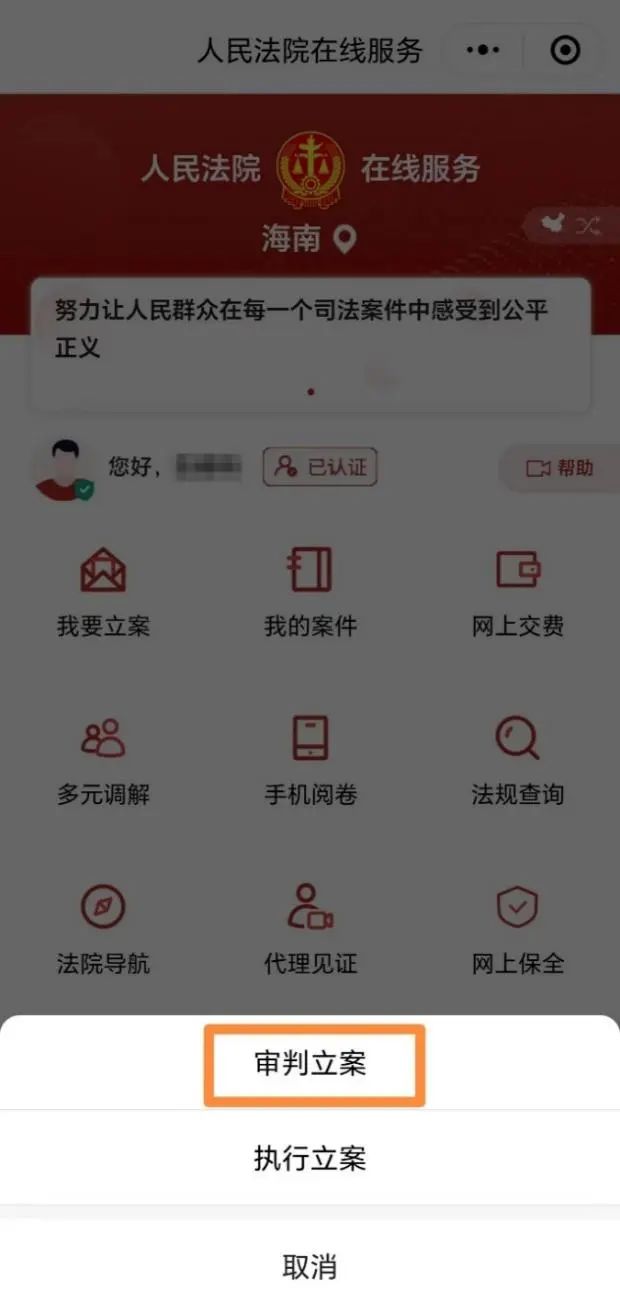Open the mini program overflow menu
This screenshot has height=1313, width=620.
[x=483, y=51]
